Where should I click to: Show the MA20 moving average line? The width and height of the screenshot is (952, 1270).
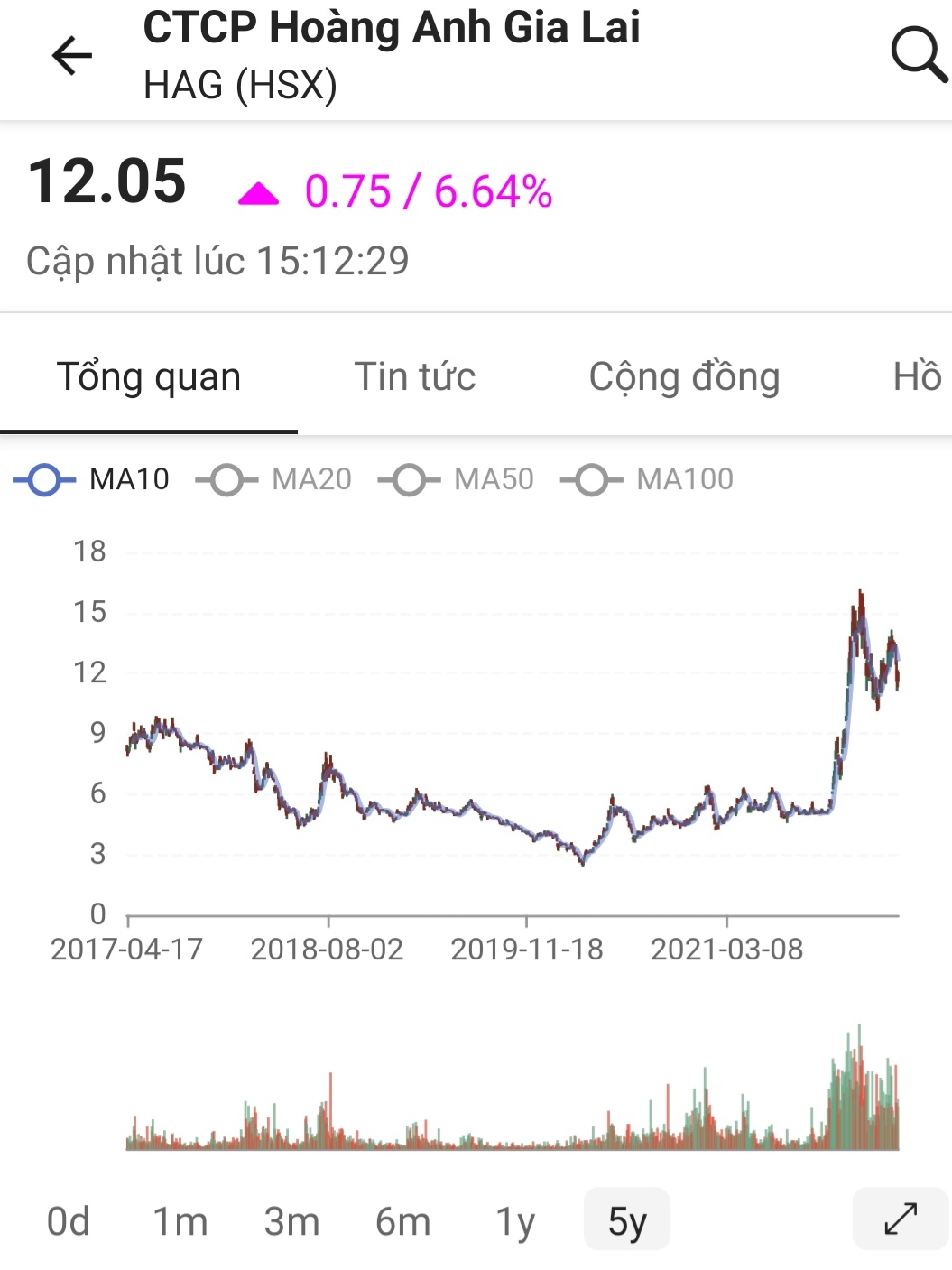point(274,479)
